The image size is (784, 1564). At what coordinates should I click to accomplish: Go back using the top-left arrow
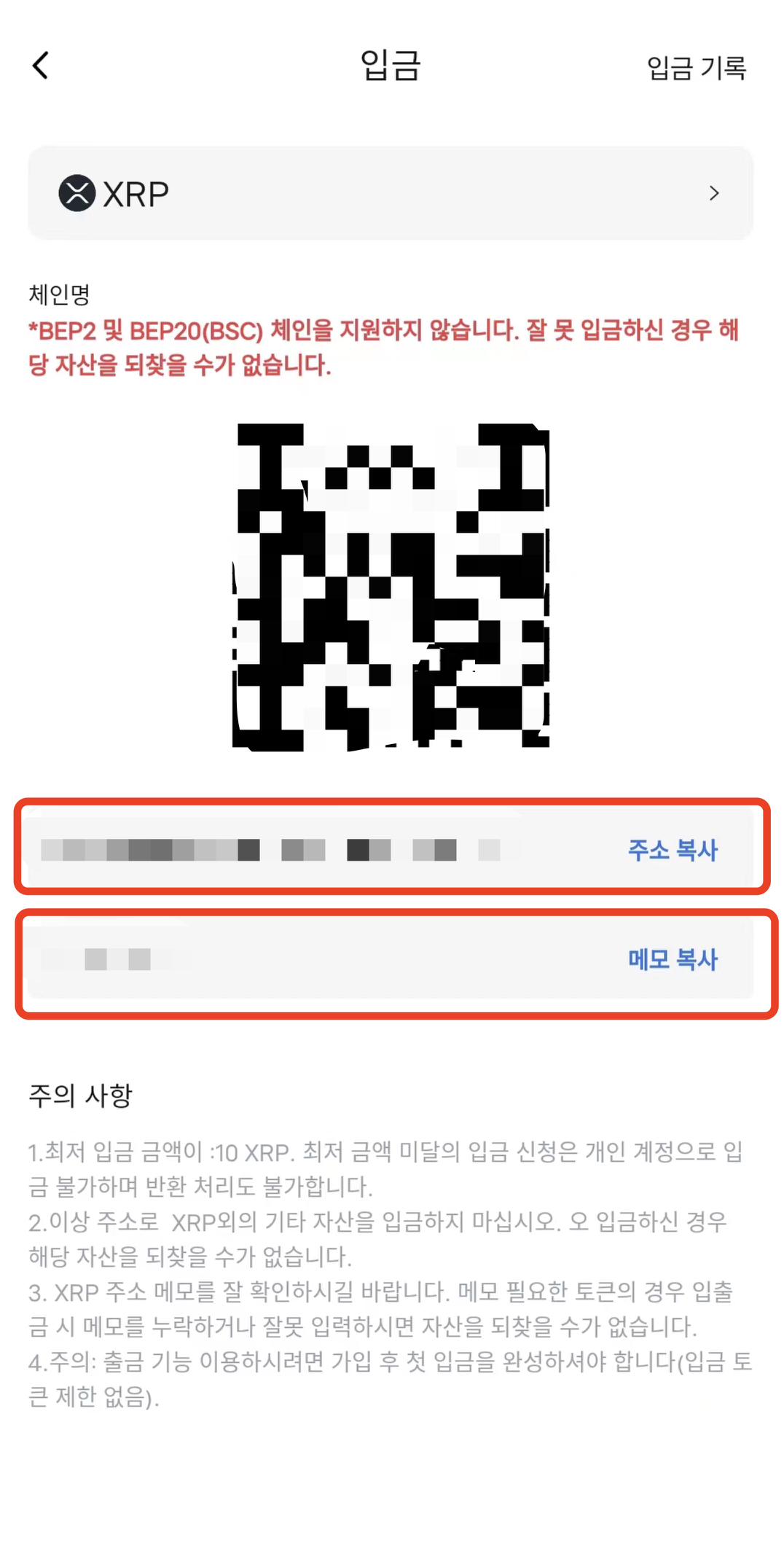point(41,66)
